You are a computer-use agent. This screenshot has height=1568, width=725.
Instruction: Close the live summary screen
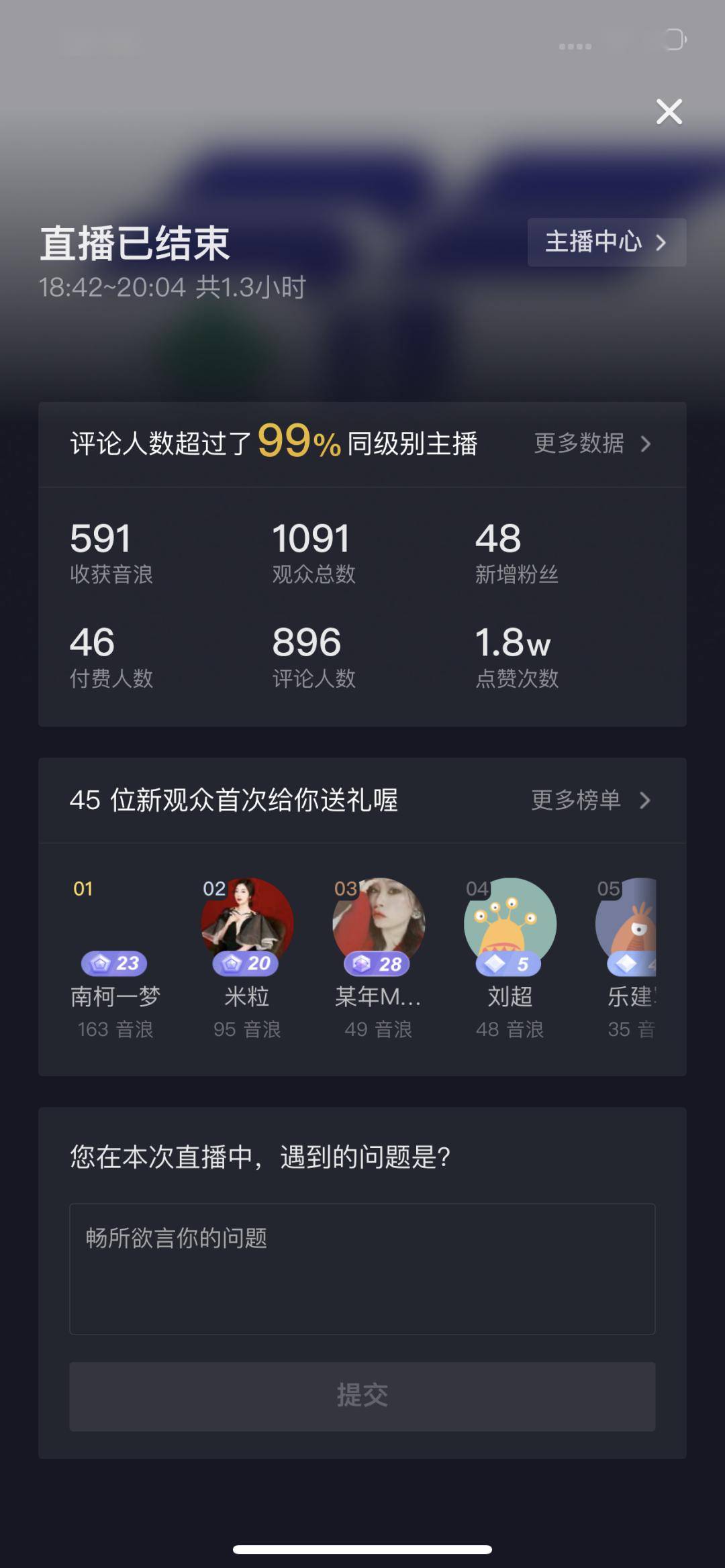pyautogui.click(x=669, y=113)
